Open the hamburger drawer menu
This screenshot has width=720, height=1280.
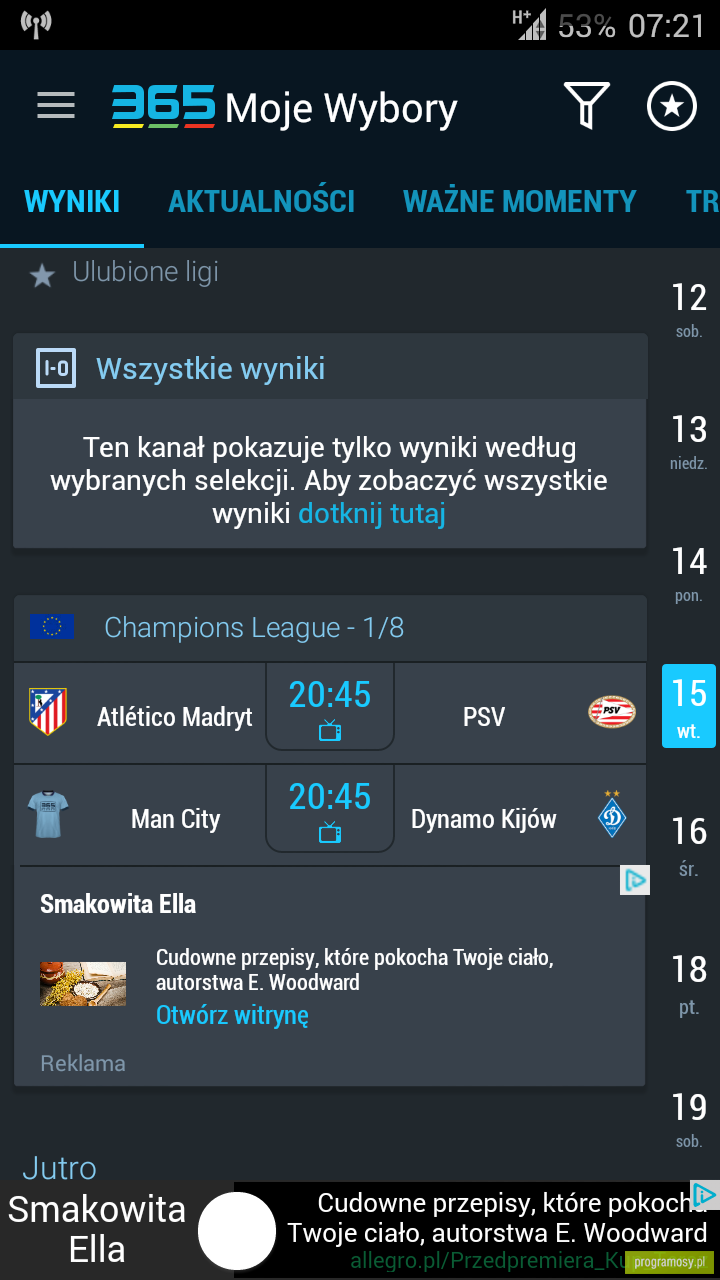pos(56,106)
